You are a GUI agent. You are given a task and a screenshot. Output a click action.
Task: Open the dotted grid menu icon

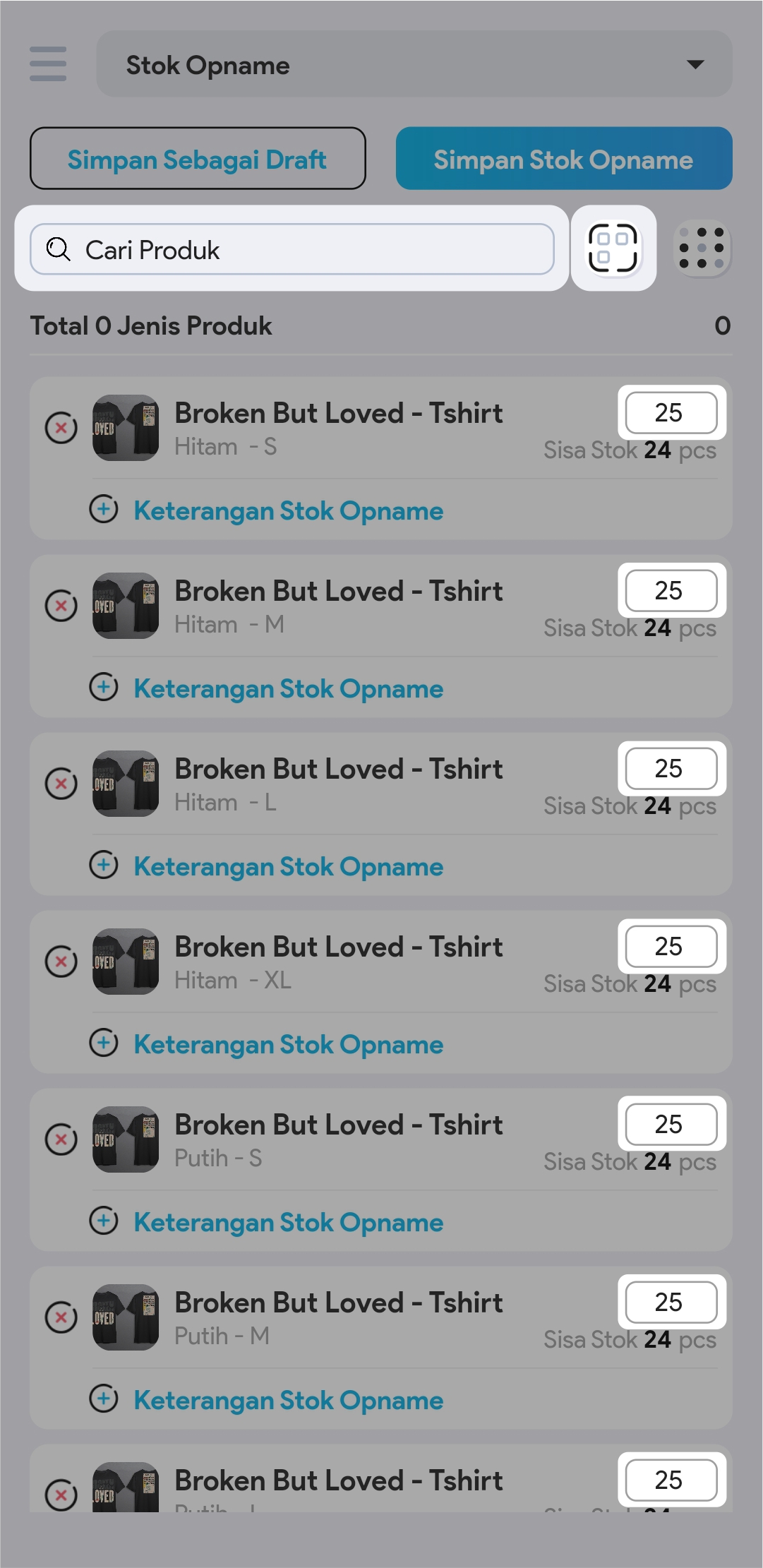click(702, 249)
